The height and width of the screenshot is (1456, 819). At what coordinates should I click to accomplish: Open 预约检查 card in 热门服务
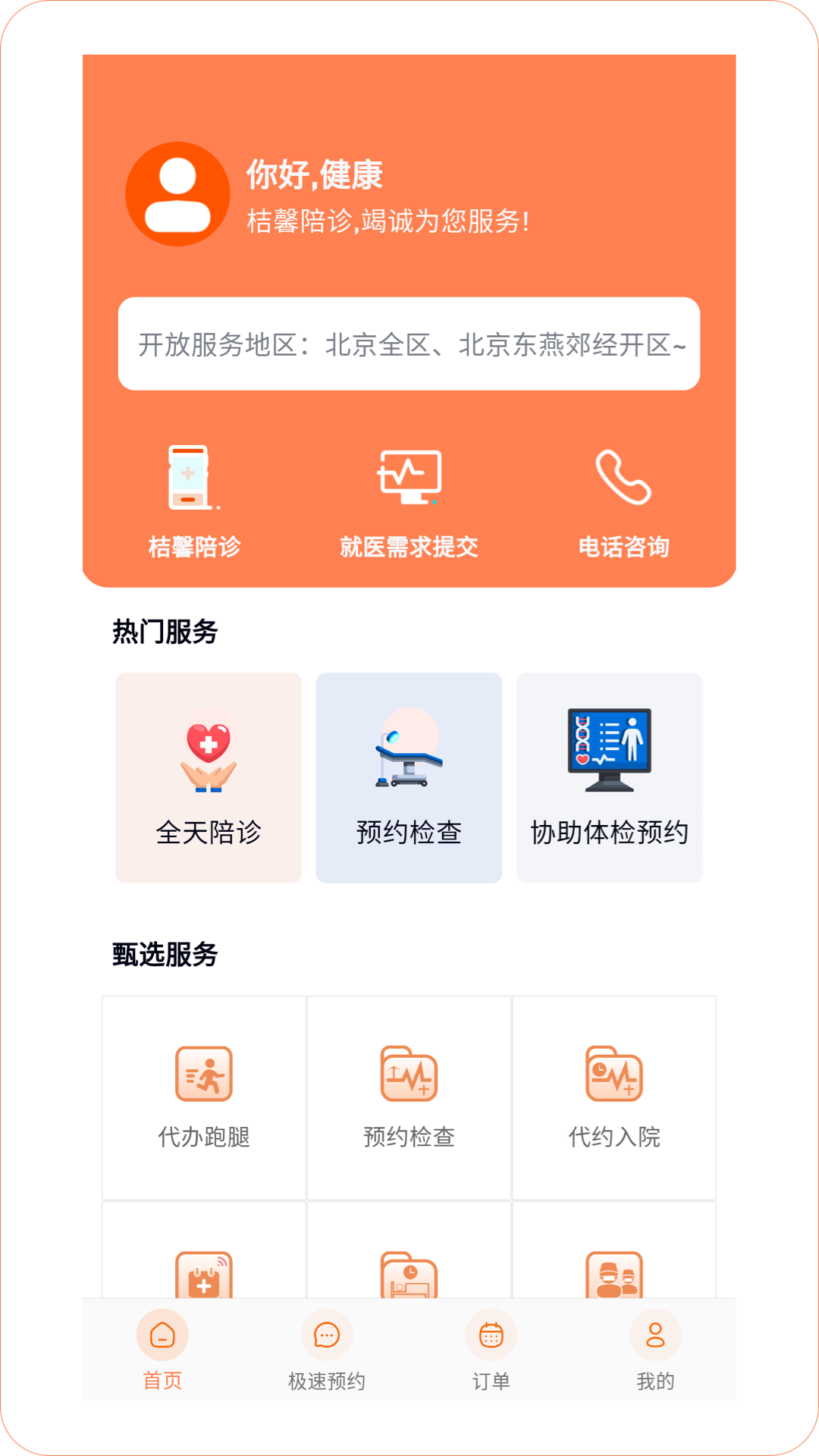click(x=409, y=777)
